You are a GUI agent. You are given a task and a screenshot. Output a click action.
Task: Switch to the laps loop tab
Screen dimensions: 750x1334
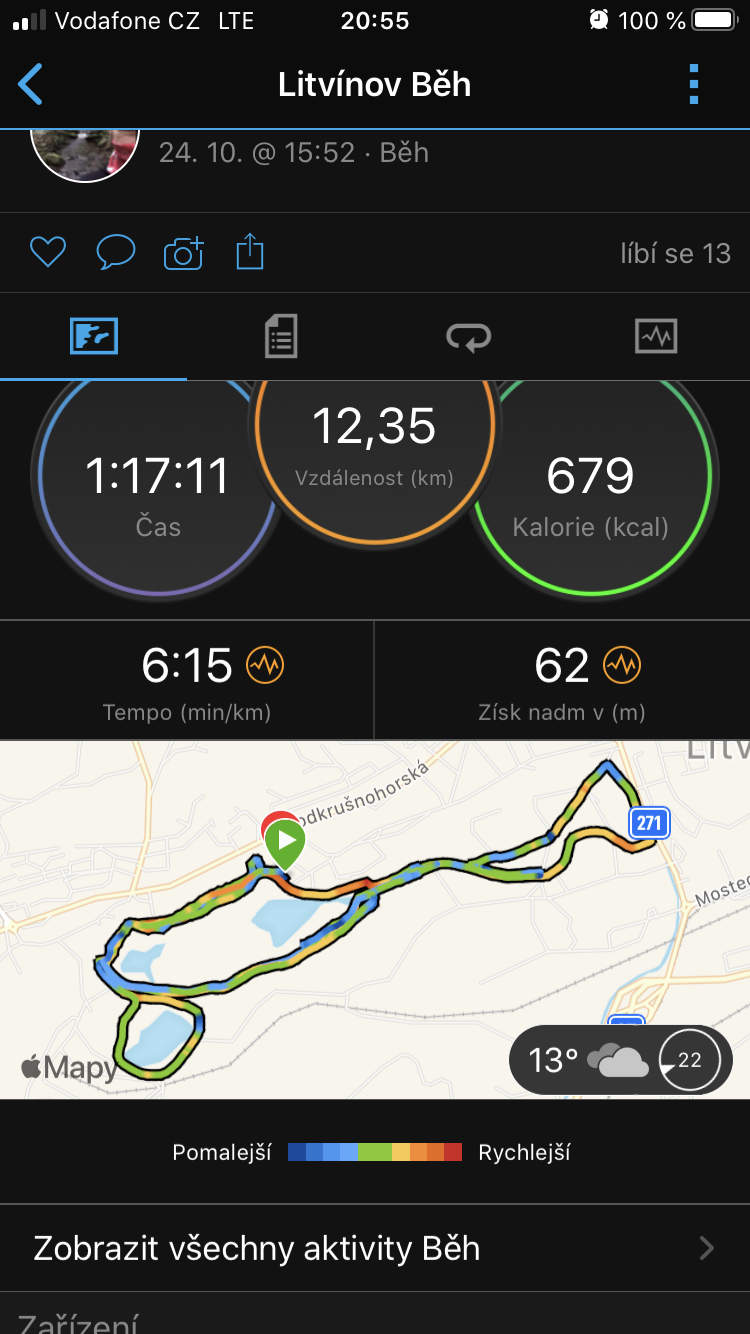(x=468, y=337)
